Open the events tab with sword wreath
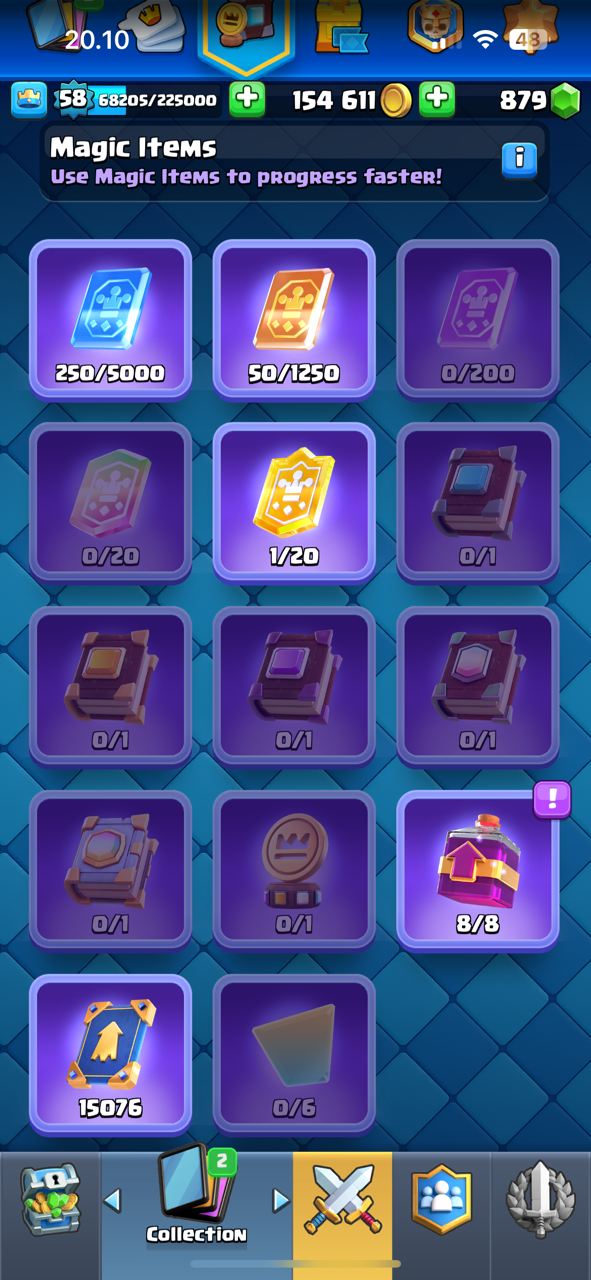 [540, 1200]
